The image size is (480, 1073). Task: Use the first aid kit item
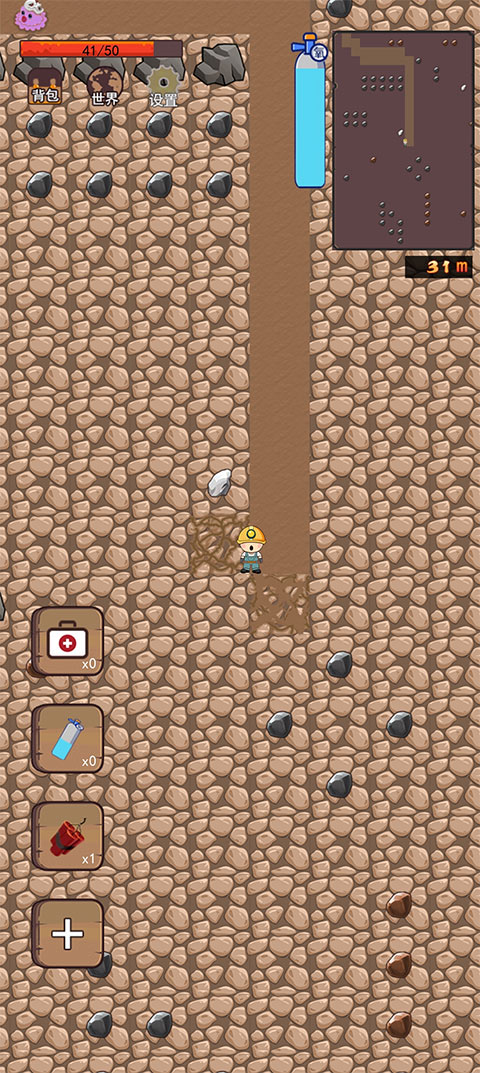coord(68,641)
